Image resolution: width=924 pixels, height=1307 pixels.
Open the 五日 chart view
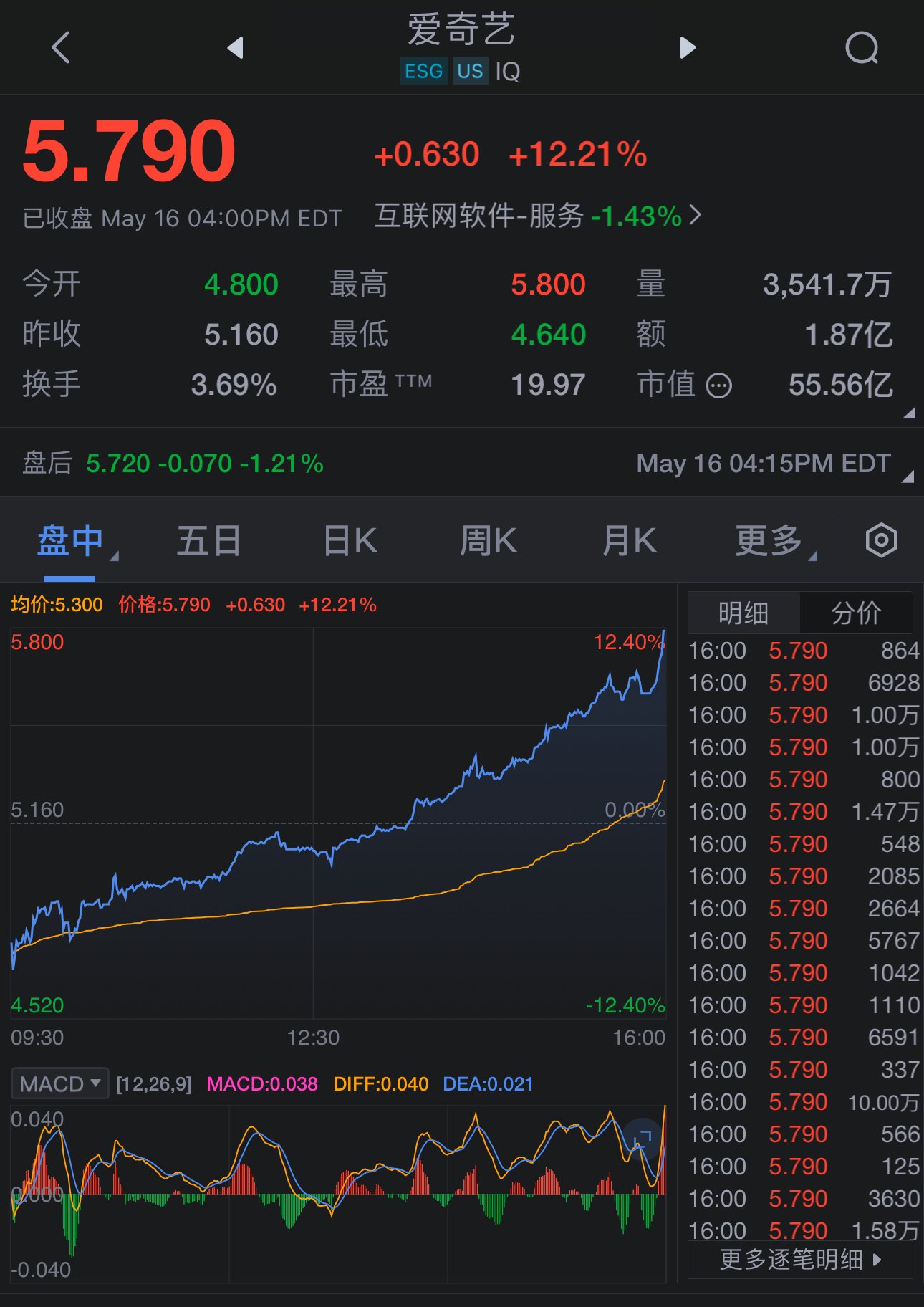208,541
